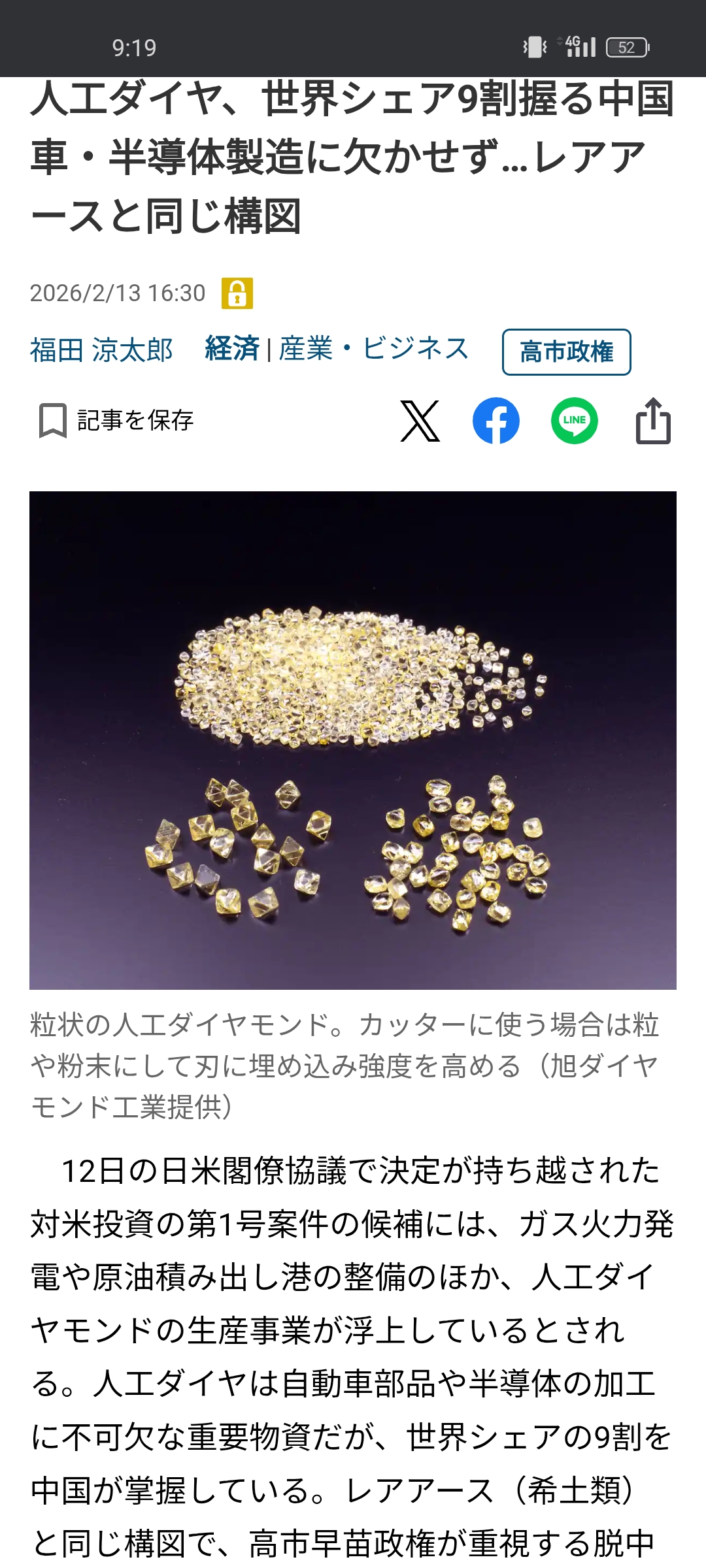Image resolution: width=706 pixels, height=1568 pixels.
Task: Share the article via LINE
Action: coord(574,421)
